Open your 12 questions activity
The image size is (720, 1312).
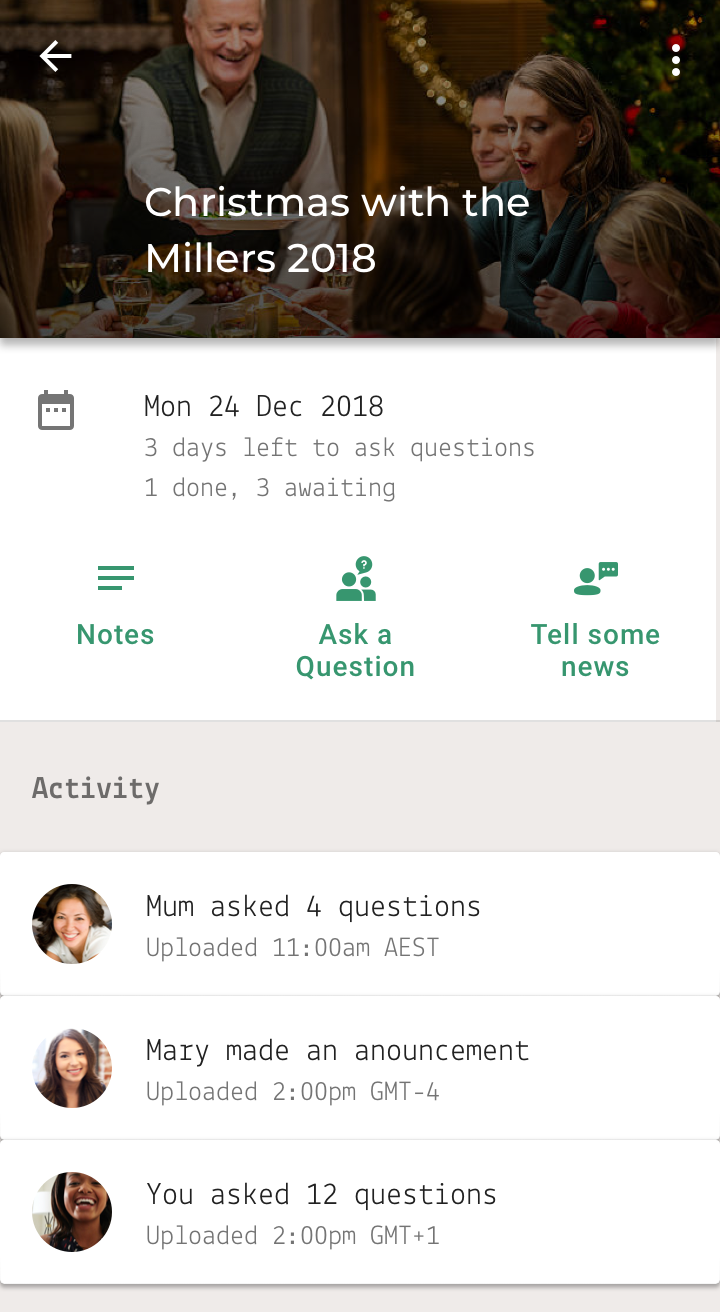coord(360,1212)
